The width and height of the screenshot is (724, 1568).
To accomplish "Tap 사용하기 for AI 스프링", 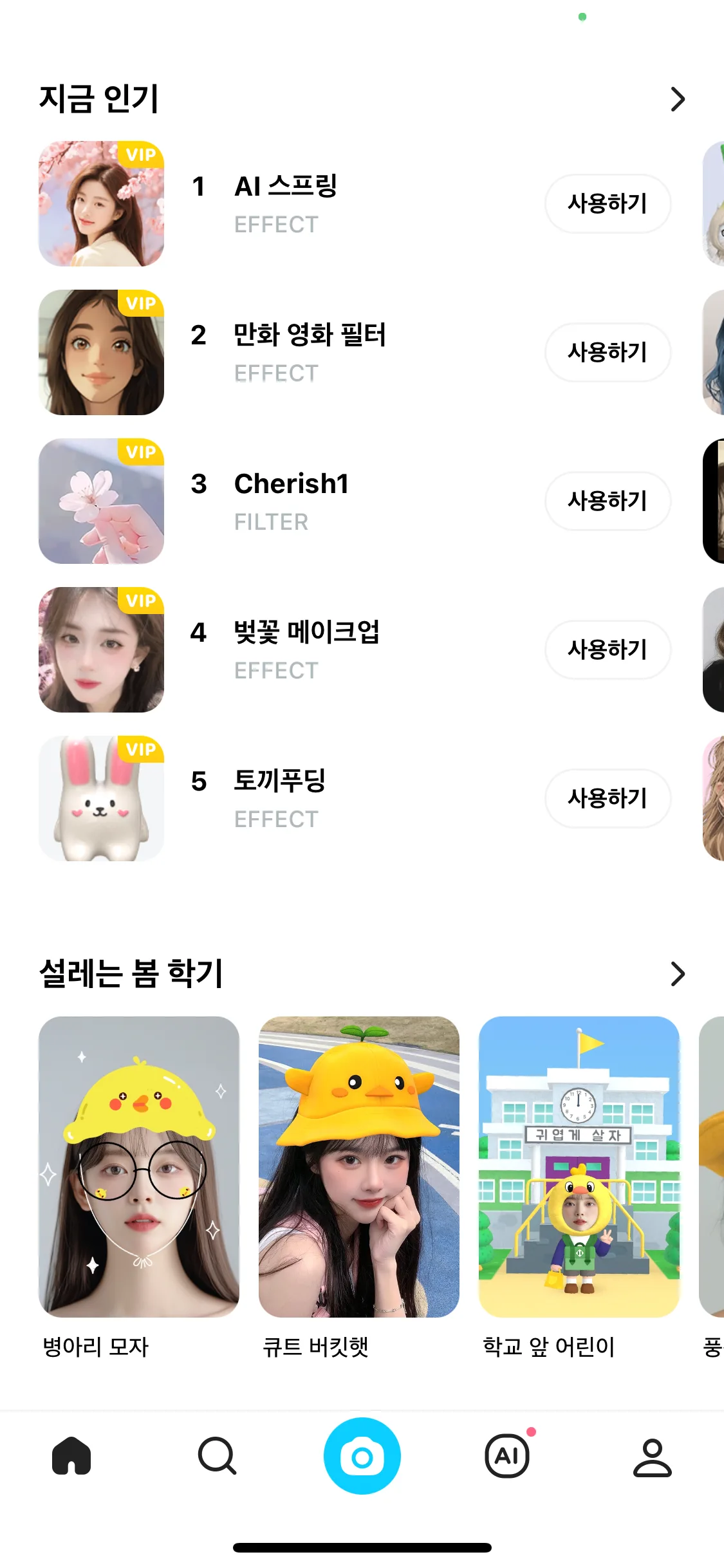I will [608, 203].
